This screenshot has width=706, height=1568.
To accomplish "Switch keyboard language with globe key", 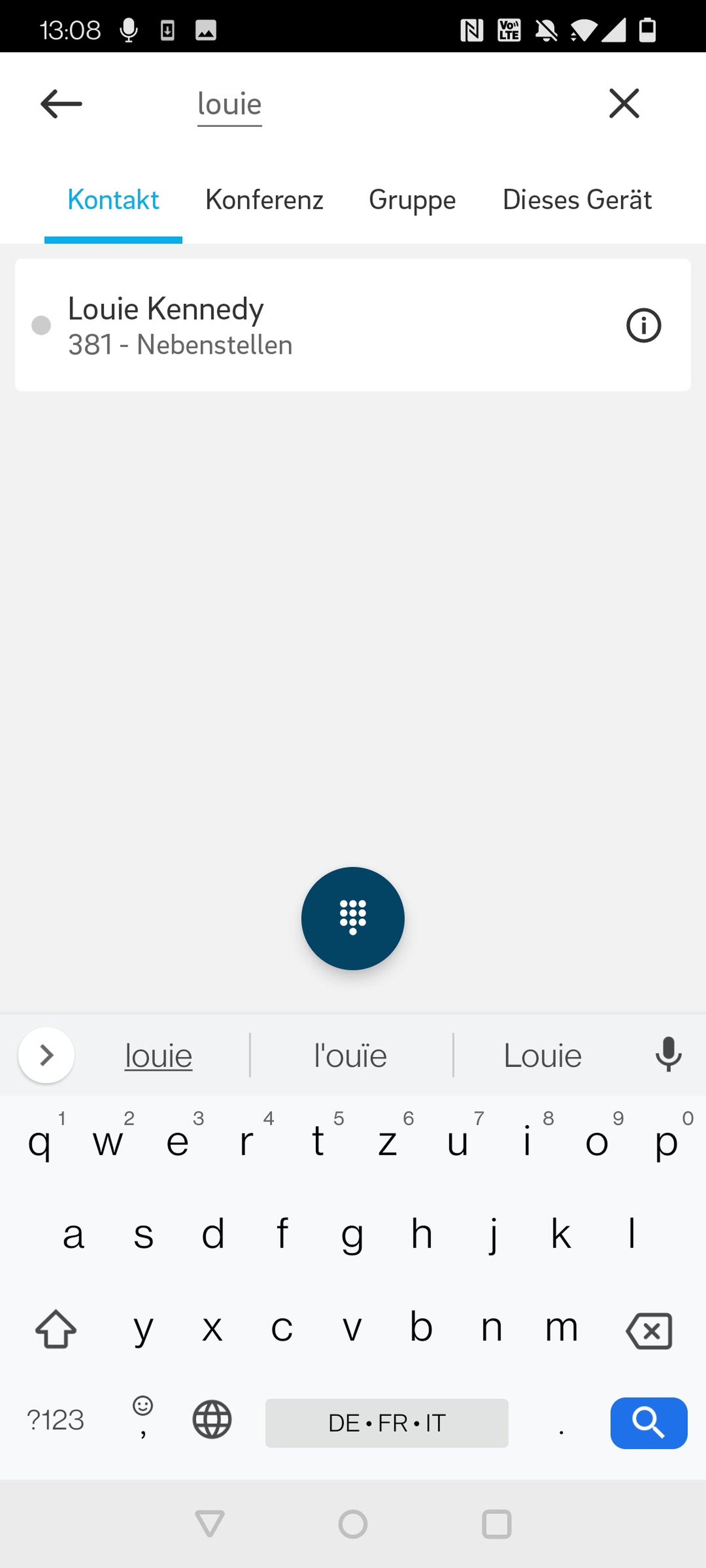I will [212, 1419].
